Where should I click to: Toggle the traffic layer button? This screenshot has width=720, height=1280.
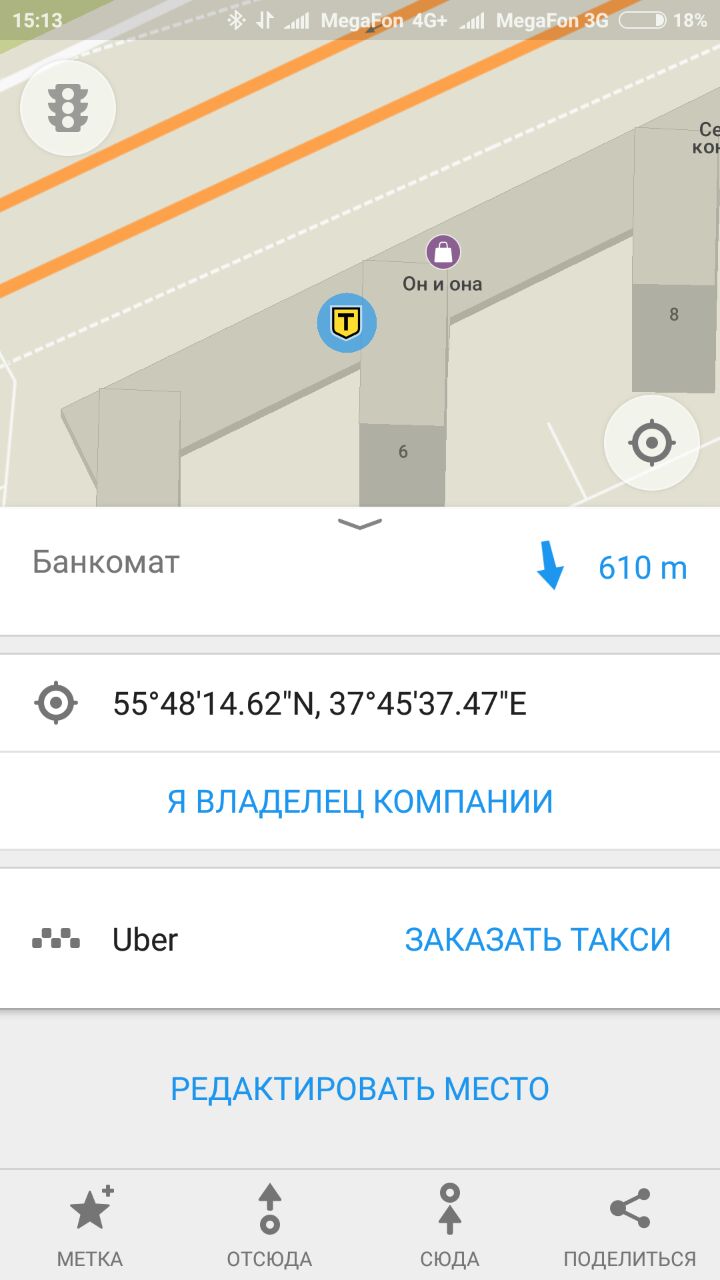[68, 107]
